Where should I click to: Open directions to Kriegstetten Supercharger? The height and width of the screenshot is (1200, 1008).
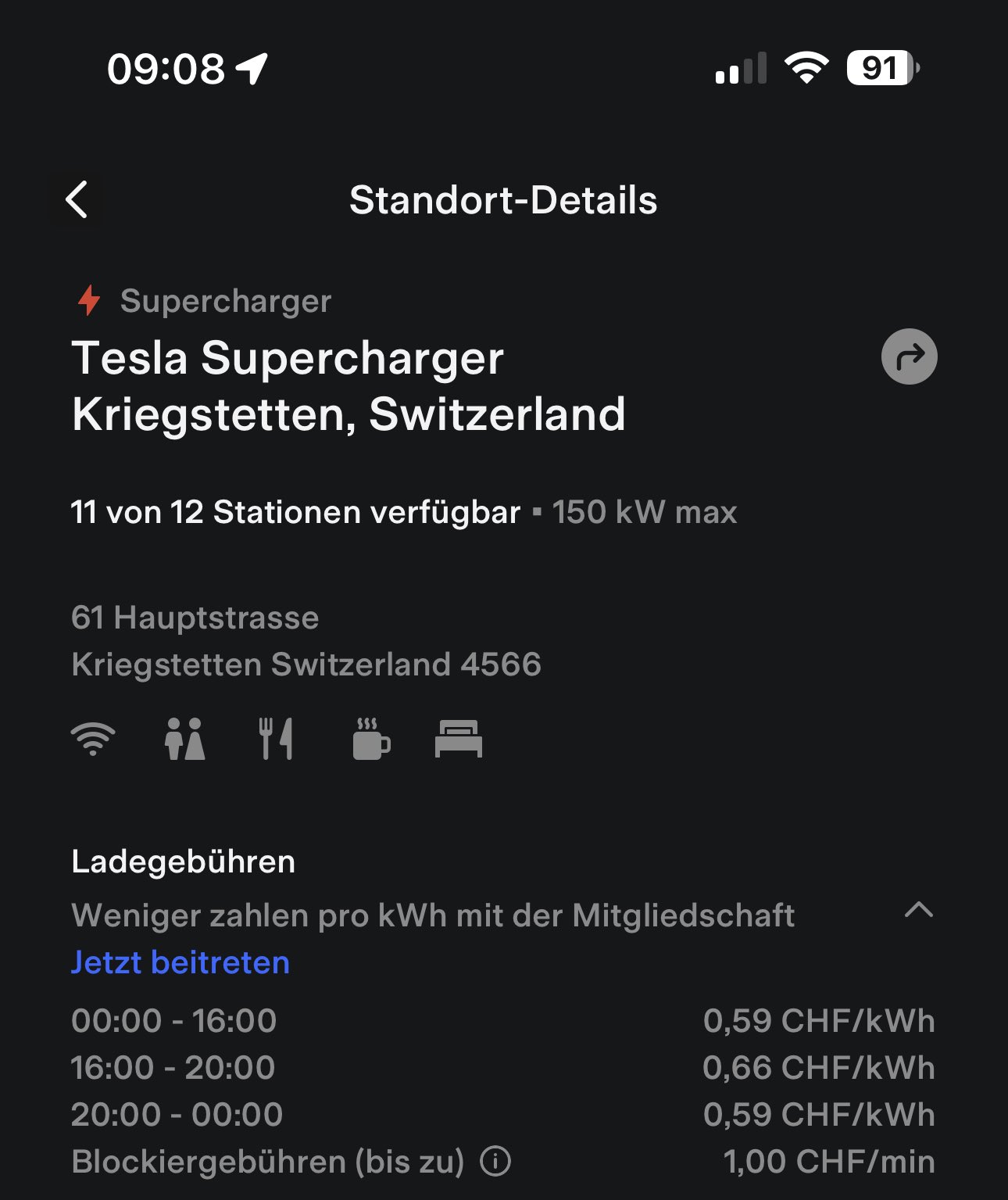pyautogui.click(x=909, y=357)
